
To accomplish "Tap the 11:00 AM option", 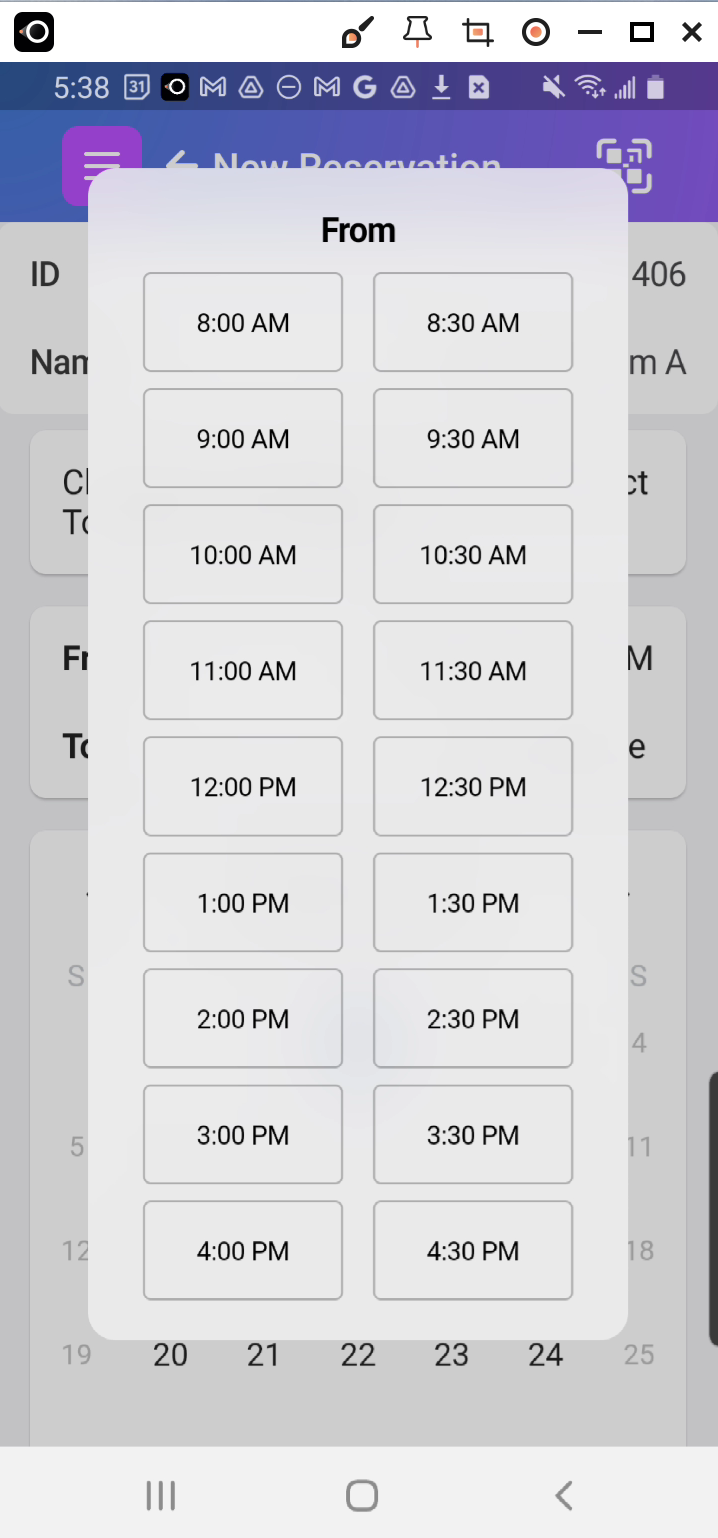I will 243,670.
